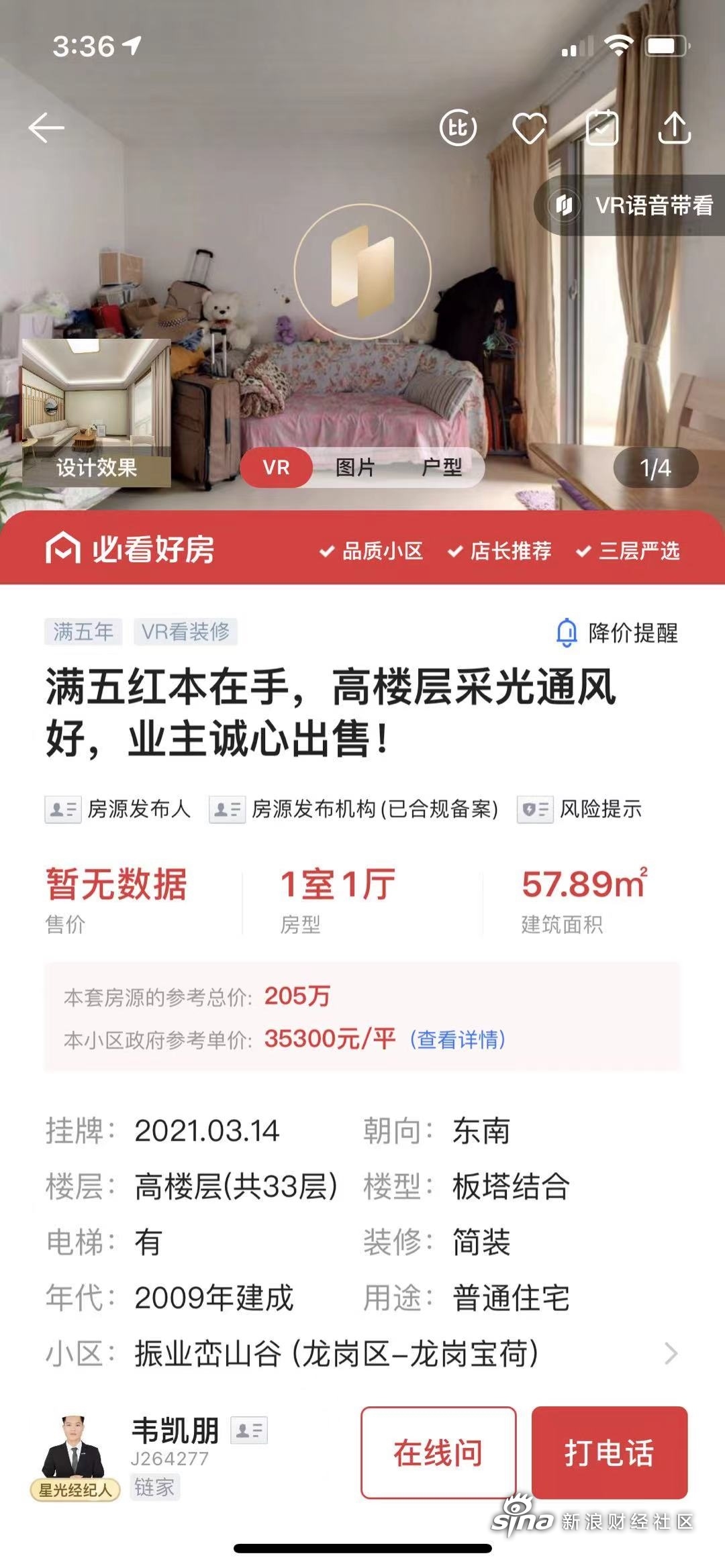The image size is (725, 1568).
Task: Open 风险提示 notice
Action: tap(580, 809)
